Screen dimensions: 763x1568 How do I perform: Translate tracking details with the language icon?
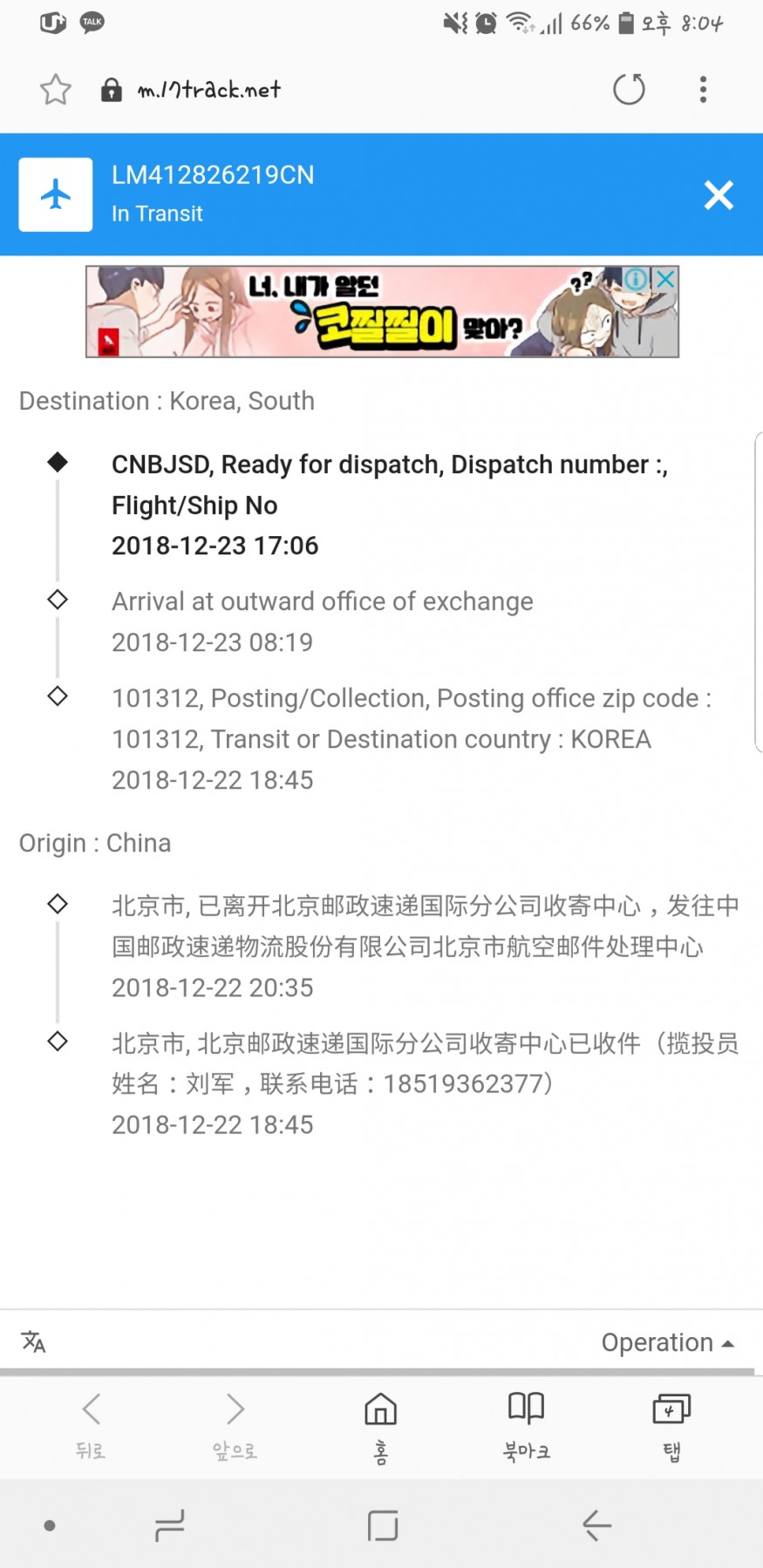pyautogui.click(x=33, y=1341)
